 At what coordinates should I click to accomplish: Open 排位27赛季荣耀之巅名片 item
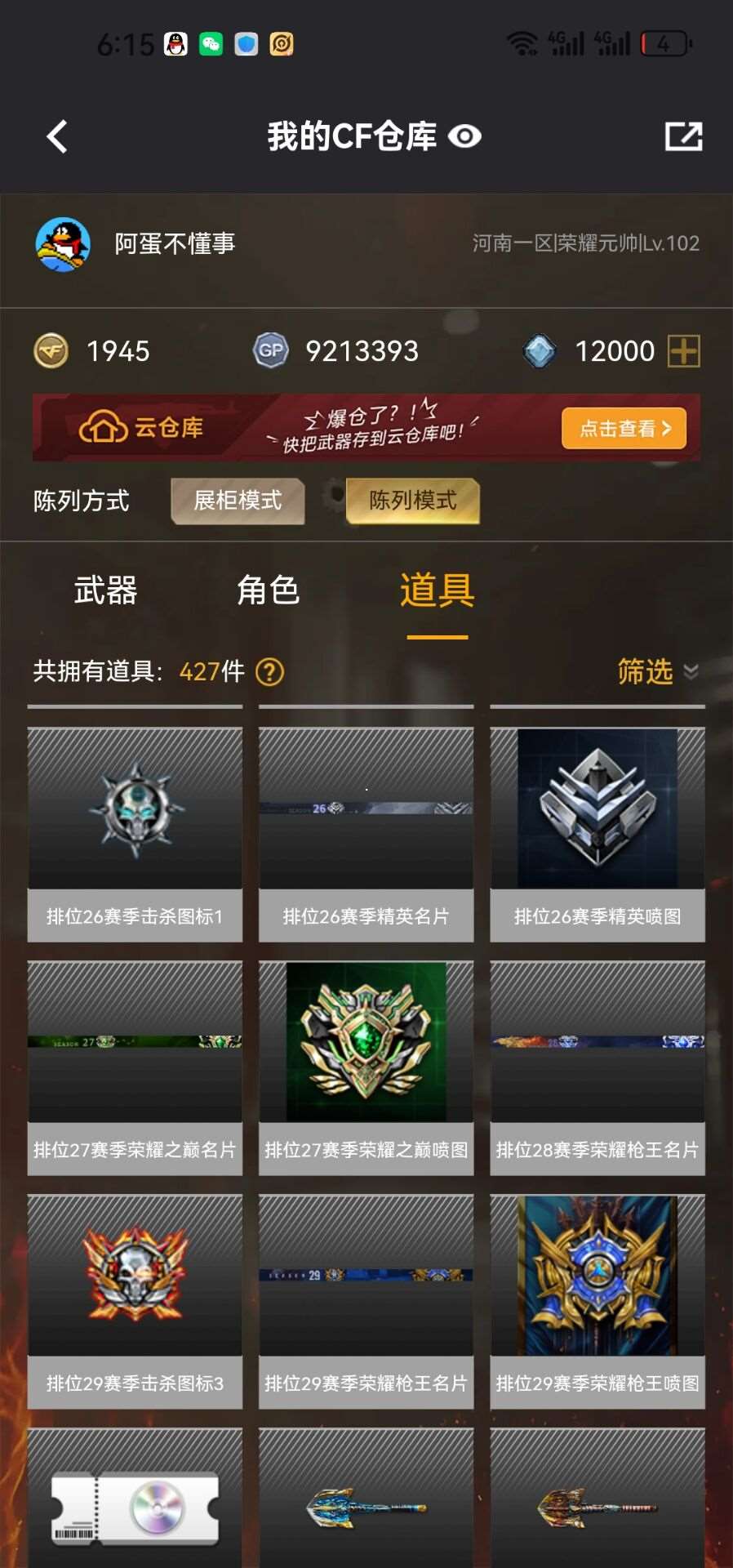(x=135, y=1067)
